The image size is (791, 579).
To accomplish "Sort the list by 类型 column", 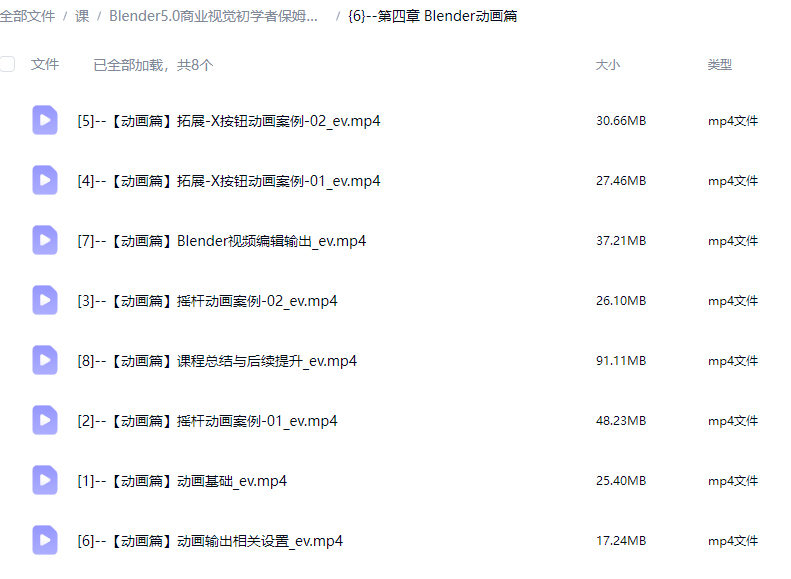I will click(x=719, y=64).
